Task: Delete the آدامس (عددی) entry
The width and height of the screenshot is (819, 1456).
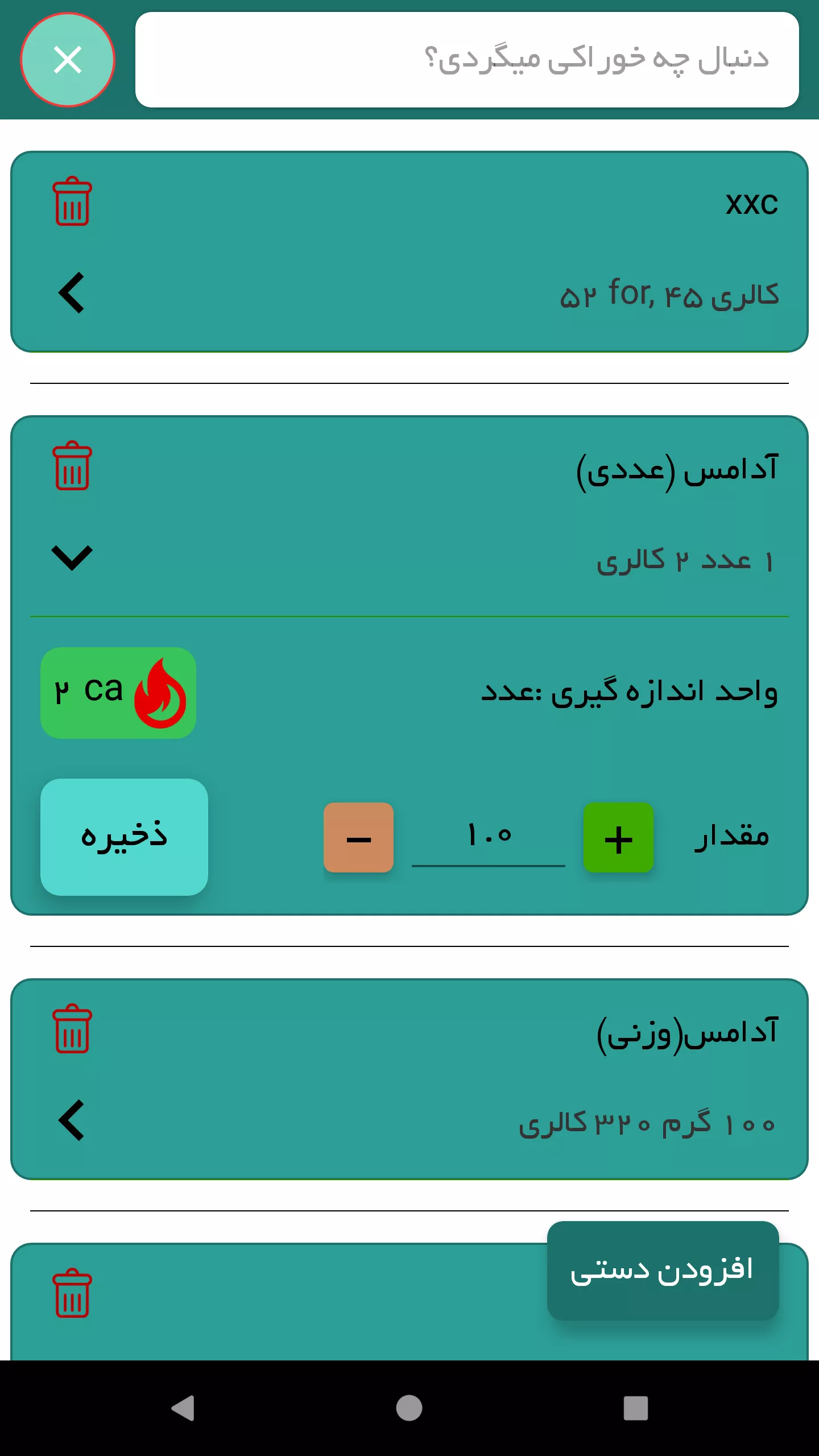Action: (x=72, y=466)
